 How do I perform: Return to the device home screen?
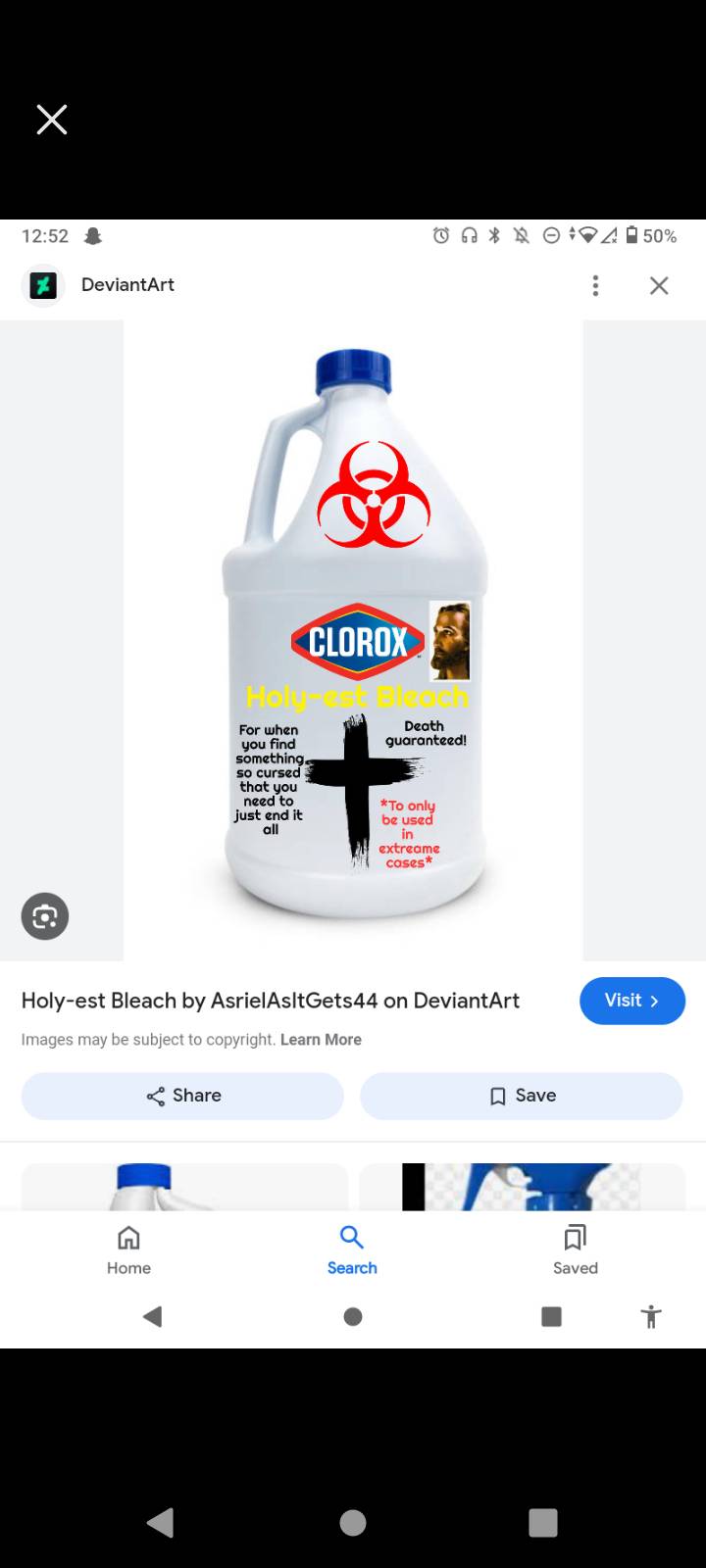pyautogui.click(x=353, y=1522)
